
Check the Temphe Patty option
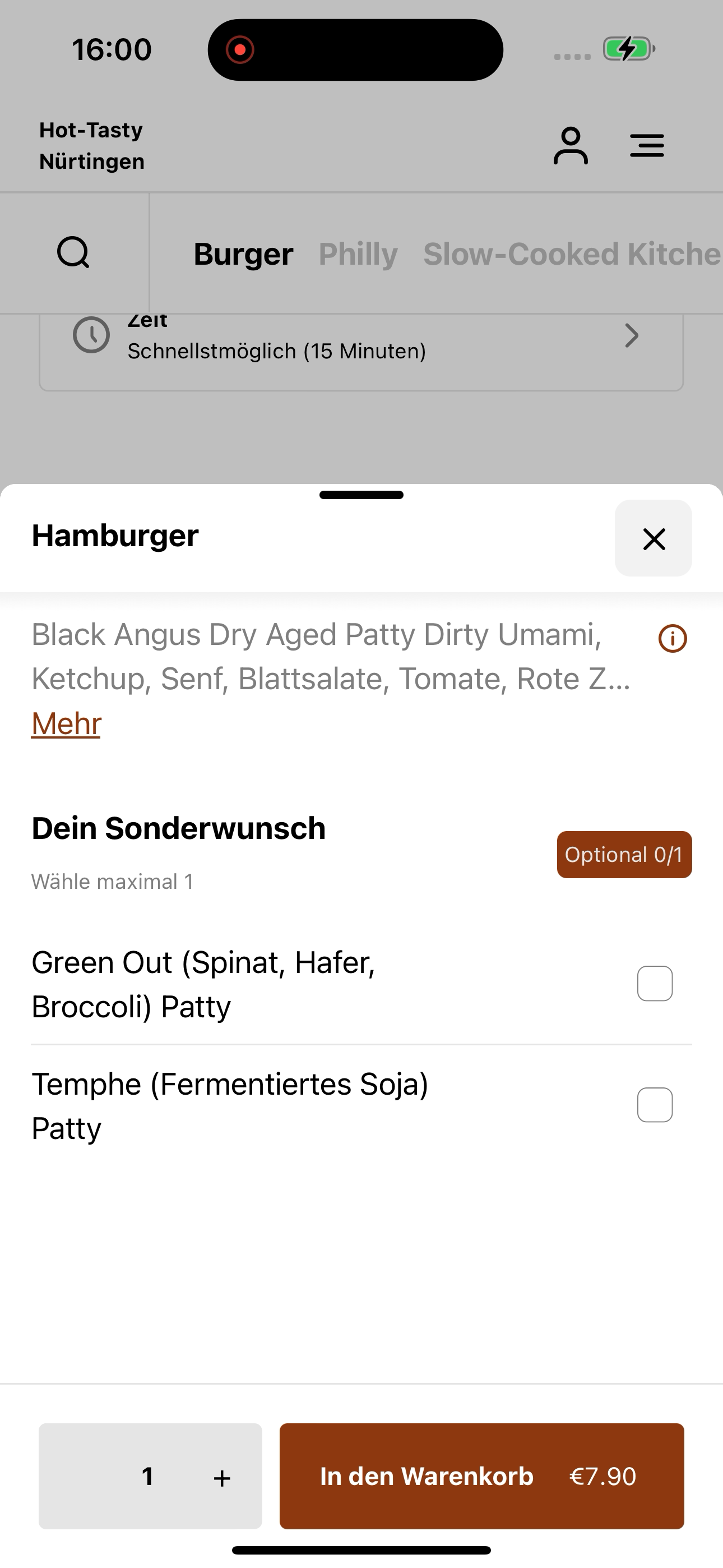click(x=655, y=1105)
